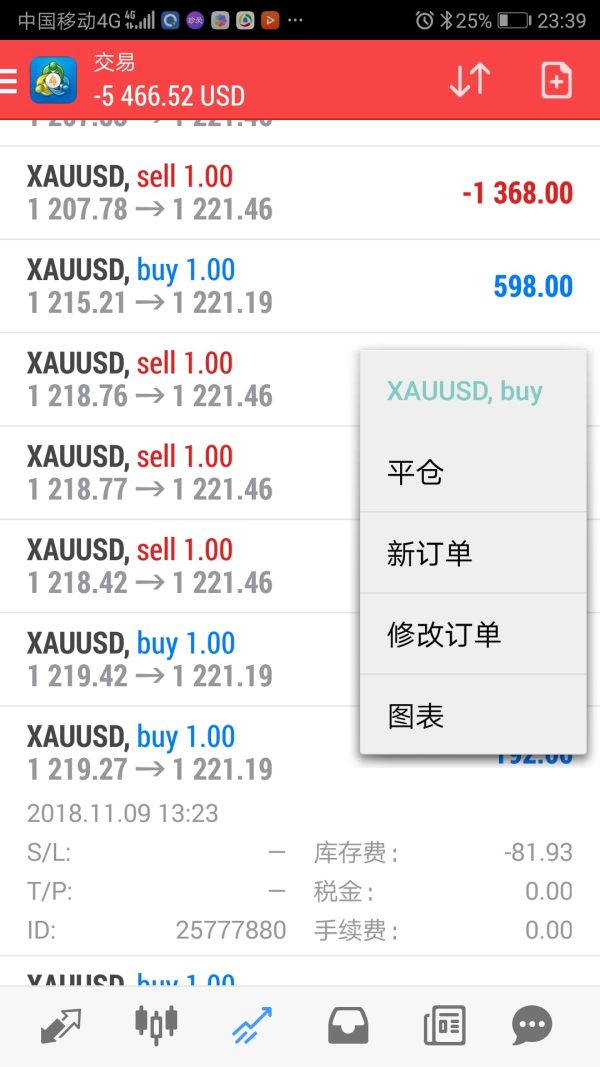Open buy position opened at 1 215.21
This screenshot has height=1067, width=600.
pos(300,286)
